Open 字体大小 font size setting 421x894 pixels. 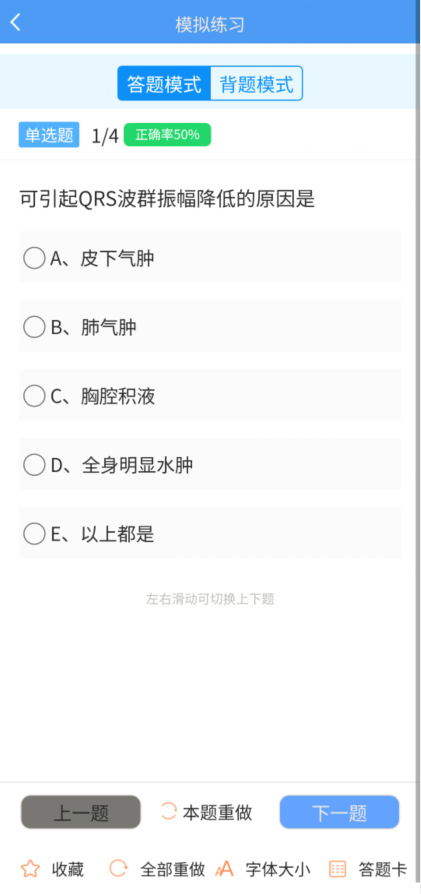tap(263, 869)
